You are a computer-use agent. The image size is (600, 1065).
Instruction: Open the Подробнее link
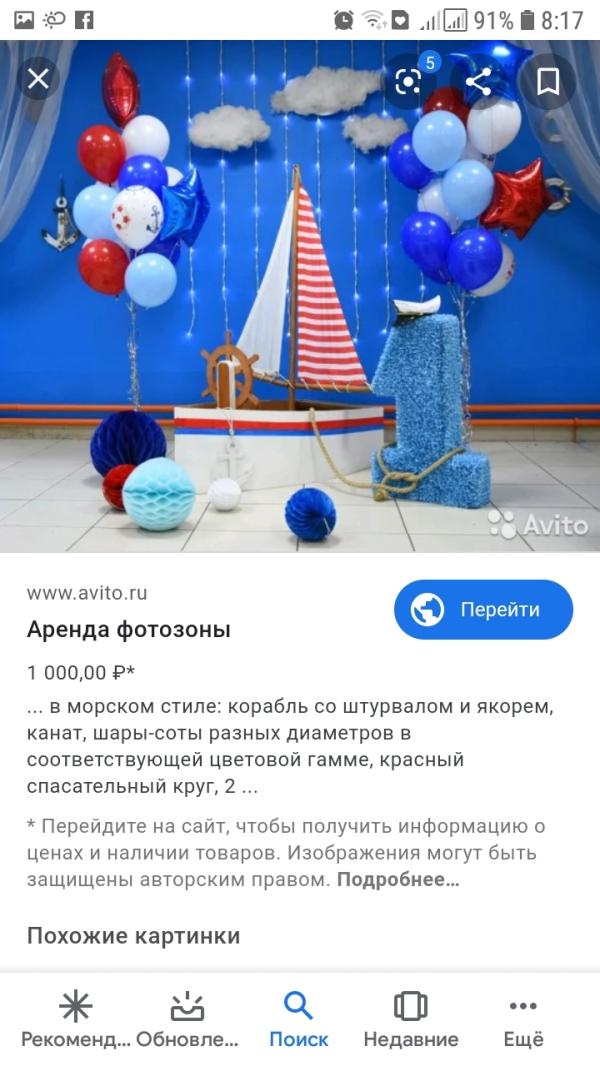pos(398,880)
